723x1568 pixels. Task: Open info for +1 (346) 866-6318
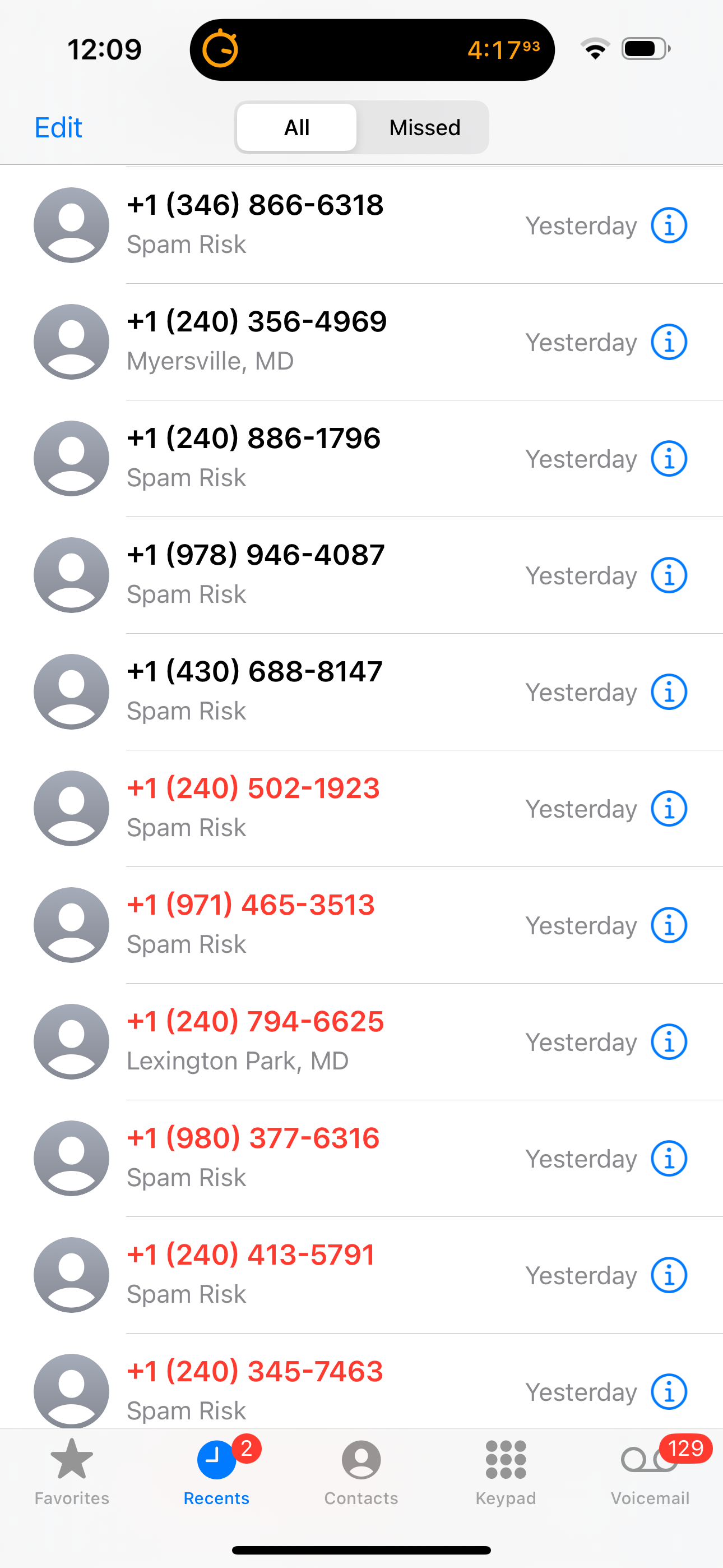(x=668, y=226)
